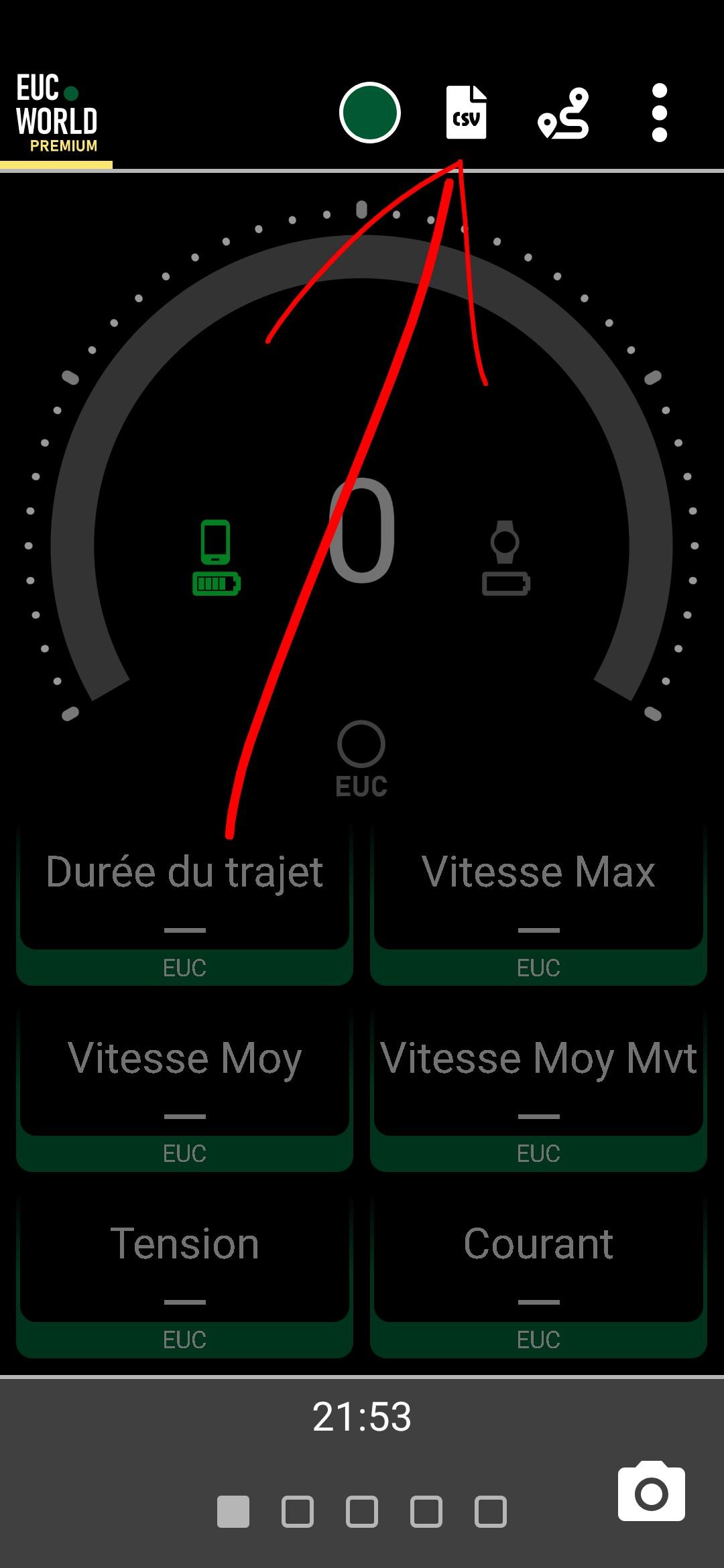Select the Vitesse Max tile
Viewport: 724px width, 1568px height.
(x=538, y=905)
